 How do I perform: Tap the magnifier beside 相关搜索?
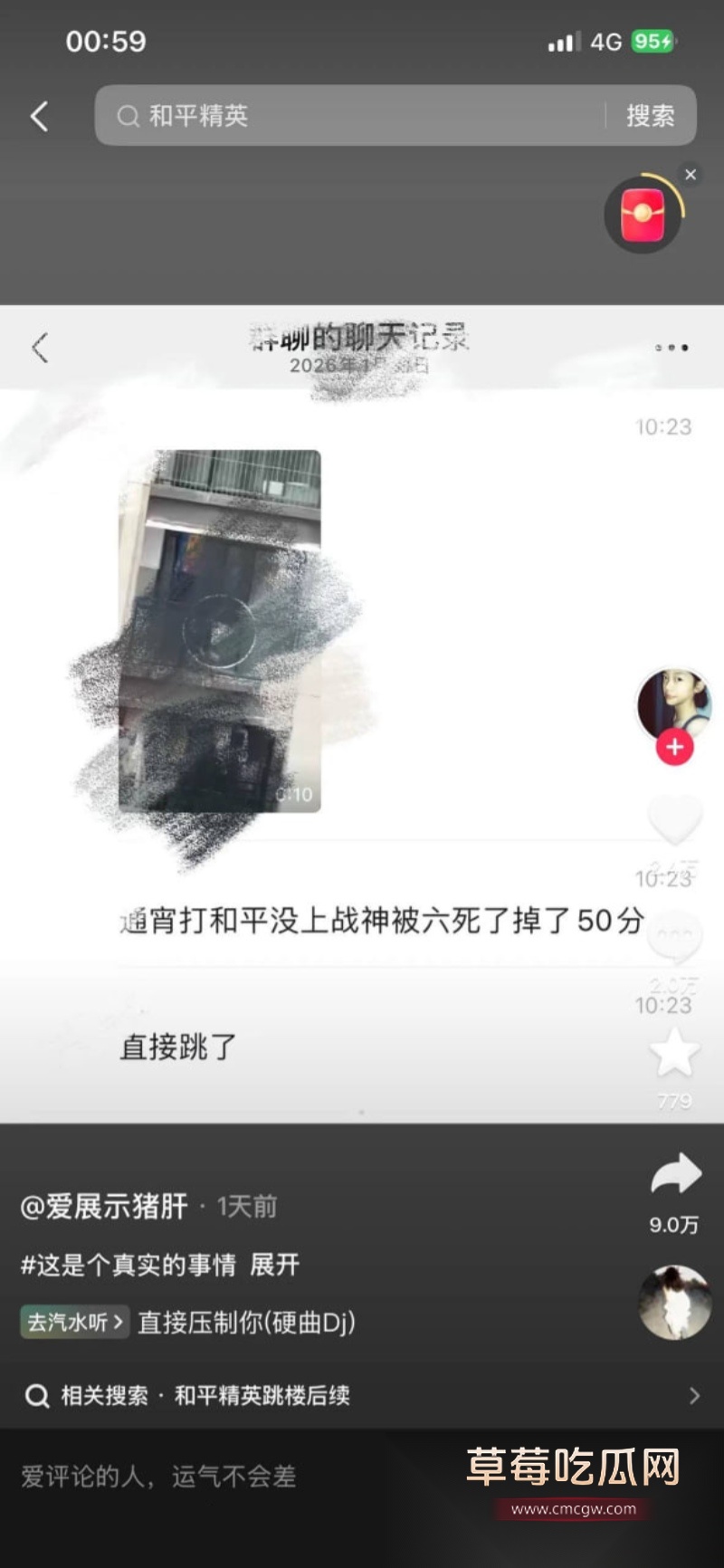click(38, 1396)
